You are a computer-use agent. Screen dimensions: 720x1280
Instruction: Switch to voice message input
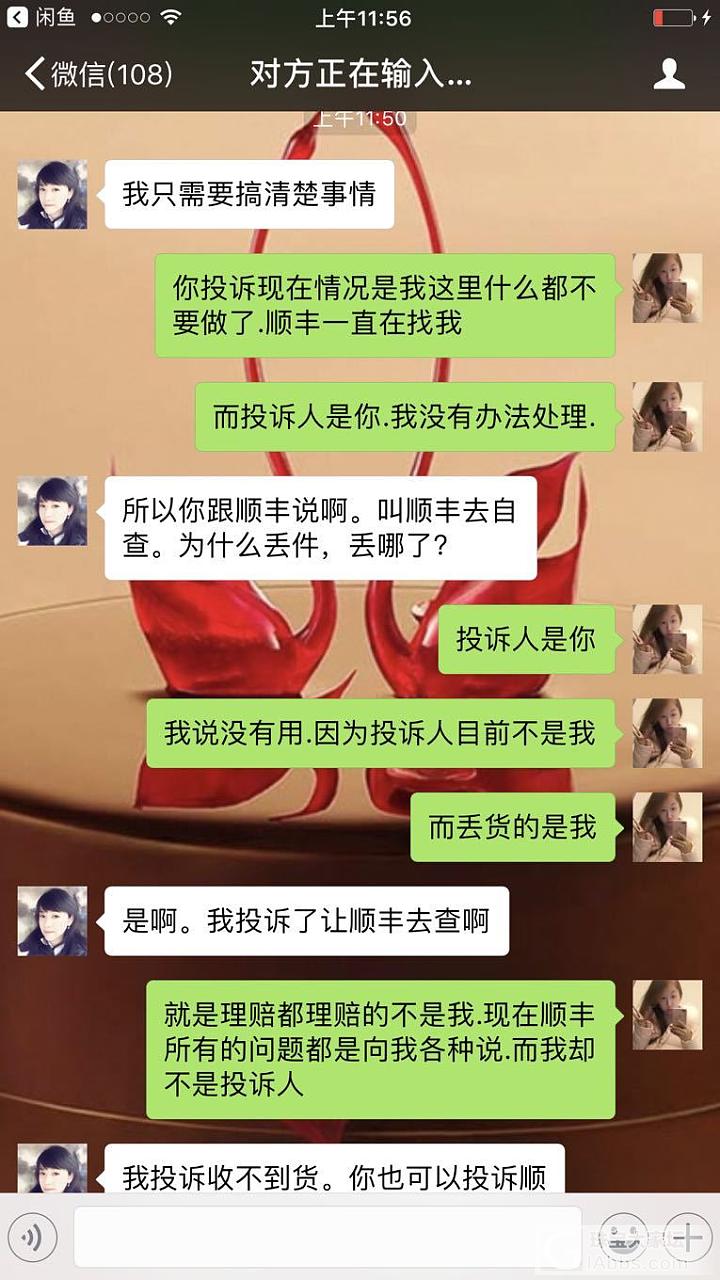tap(32, 1238)
